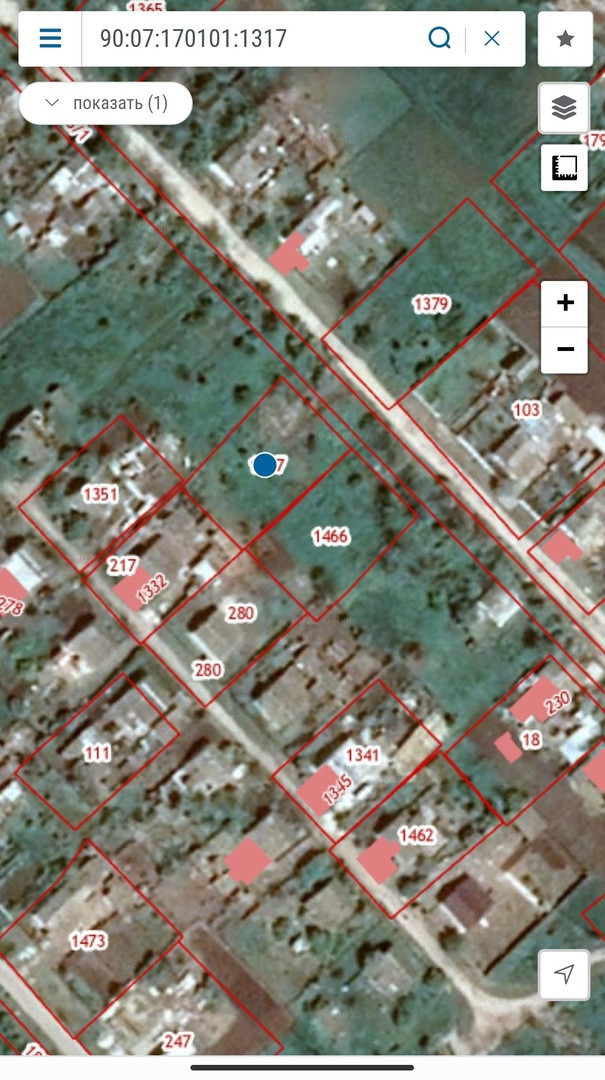Image resolution: width=605 pixels, height=1080 pixels.
Task: Clear the search query
Action: [492, 39]
